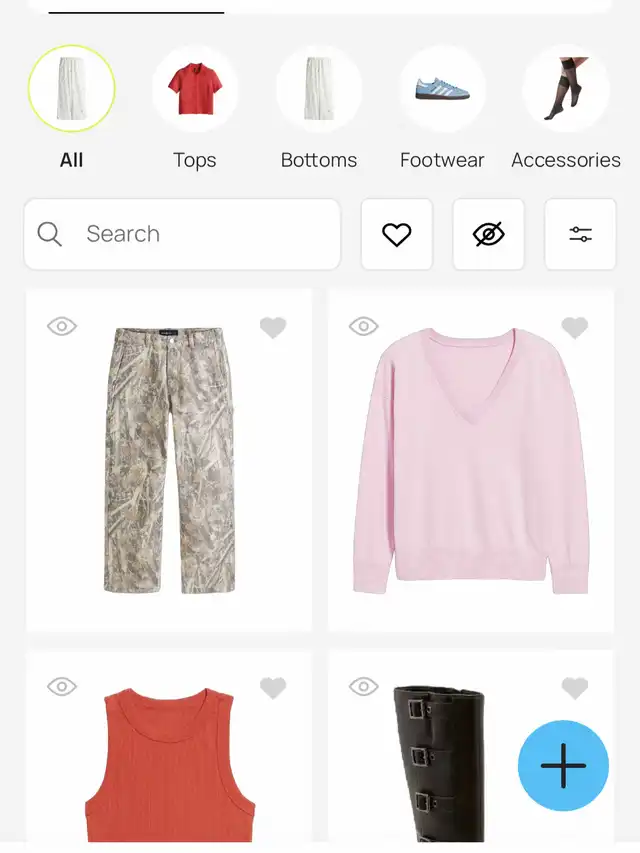Favorite the pink sweater
Image resolution: width=640 pixels, height=853 pixels.
pos(575,327)
